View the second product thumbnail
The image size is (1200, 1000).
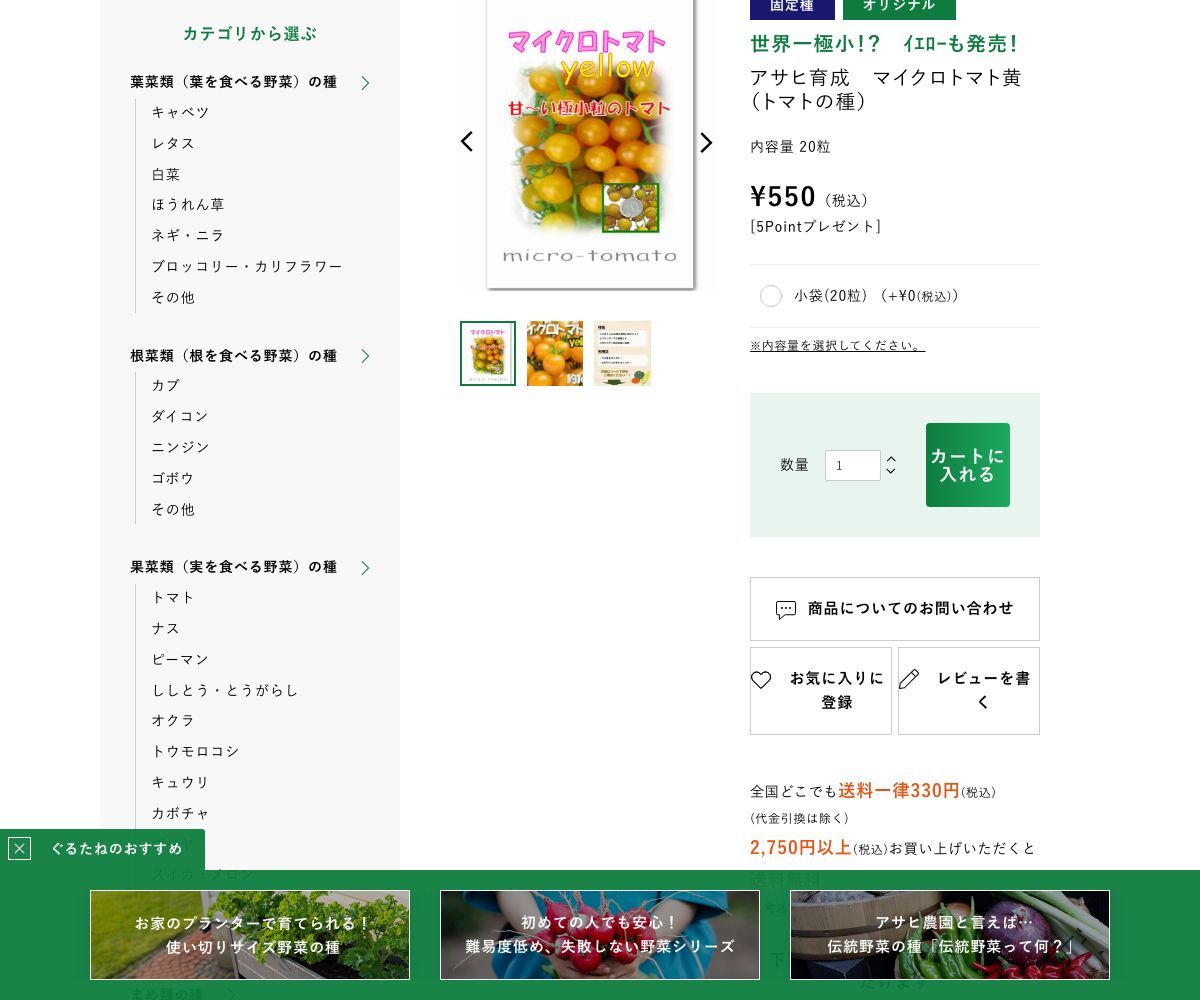click(555, 353)
